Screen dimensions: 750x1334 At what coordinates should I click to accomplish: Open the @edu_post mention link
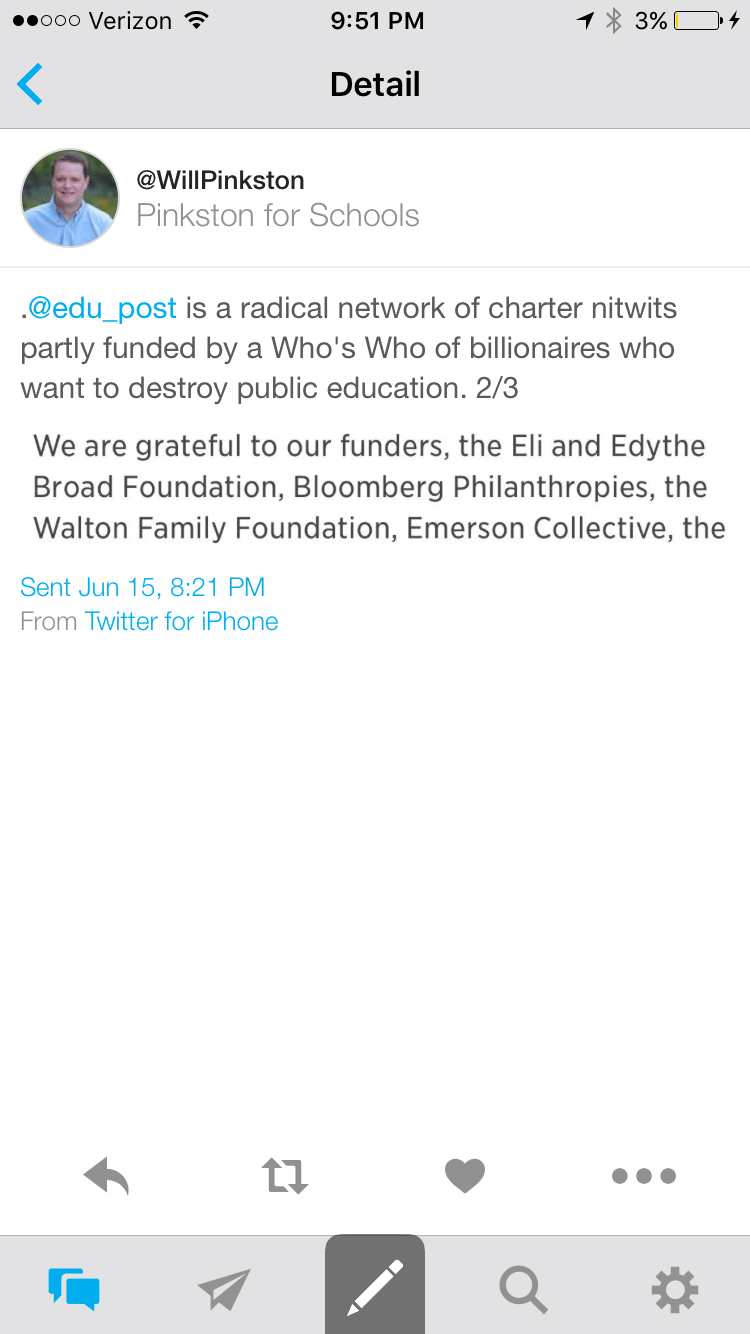coord(102,308)
